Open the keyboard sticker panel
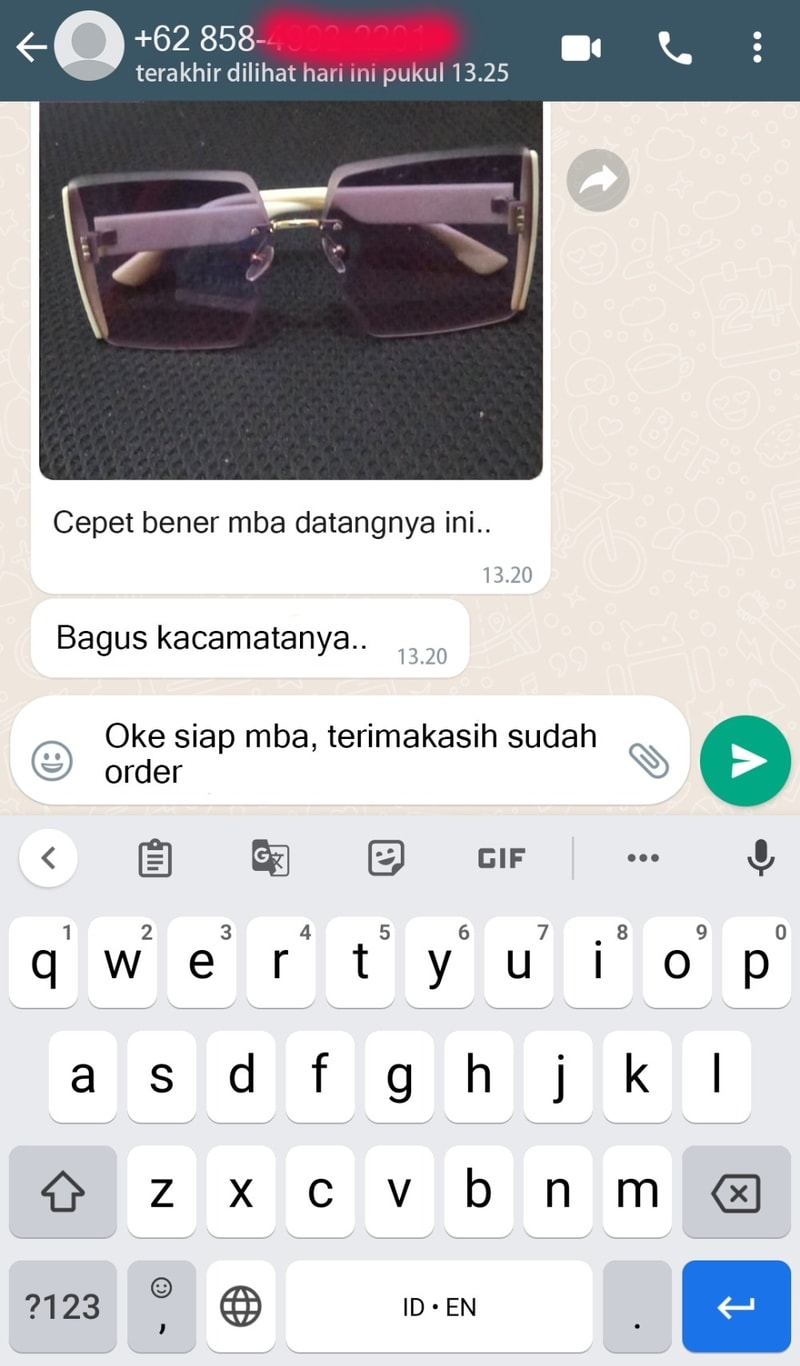800x1366 pixels. [386, 858]
